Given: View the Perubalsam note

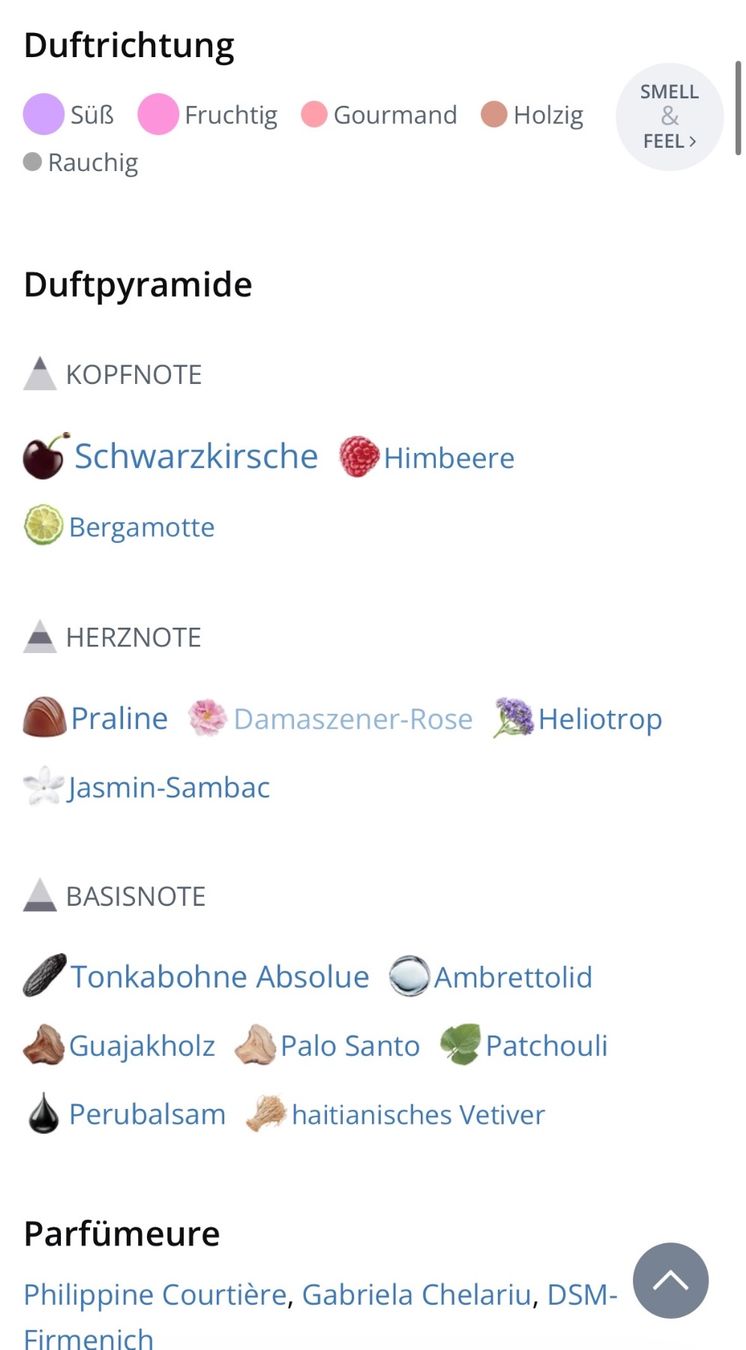Looking at the screenshot, I should click(125, 1114).
